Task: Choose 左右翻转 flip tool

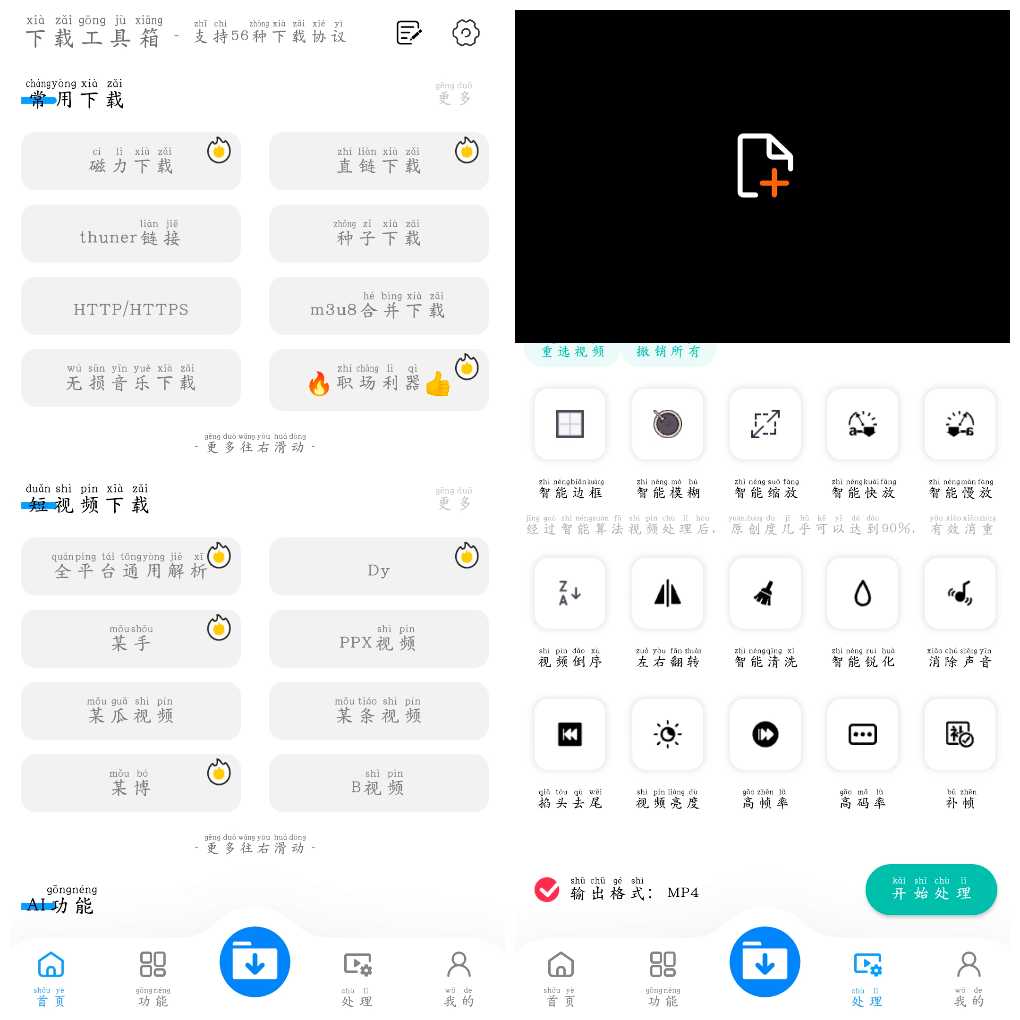Action: point(667,594)
